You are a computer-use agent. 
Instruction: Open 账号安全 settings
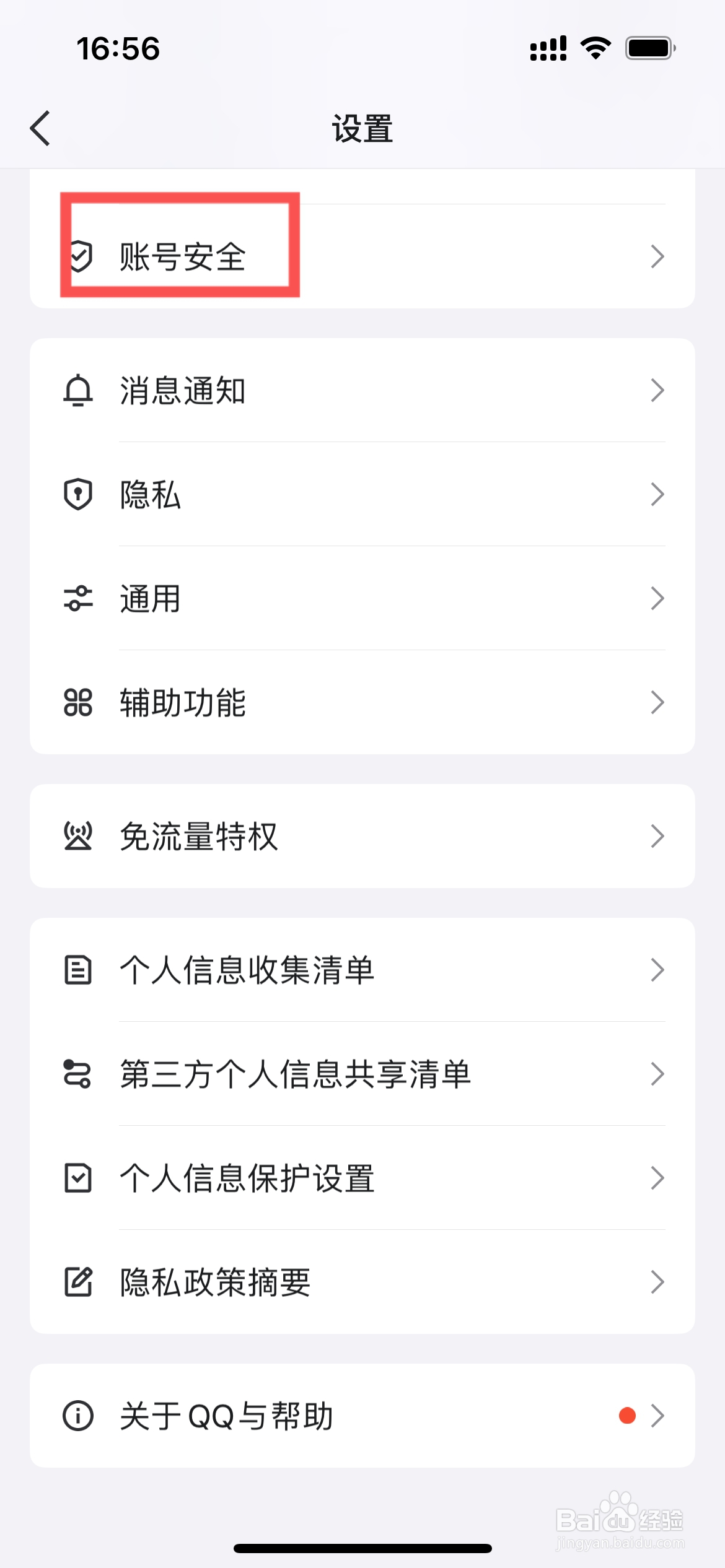[362, 256]
